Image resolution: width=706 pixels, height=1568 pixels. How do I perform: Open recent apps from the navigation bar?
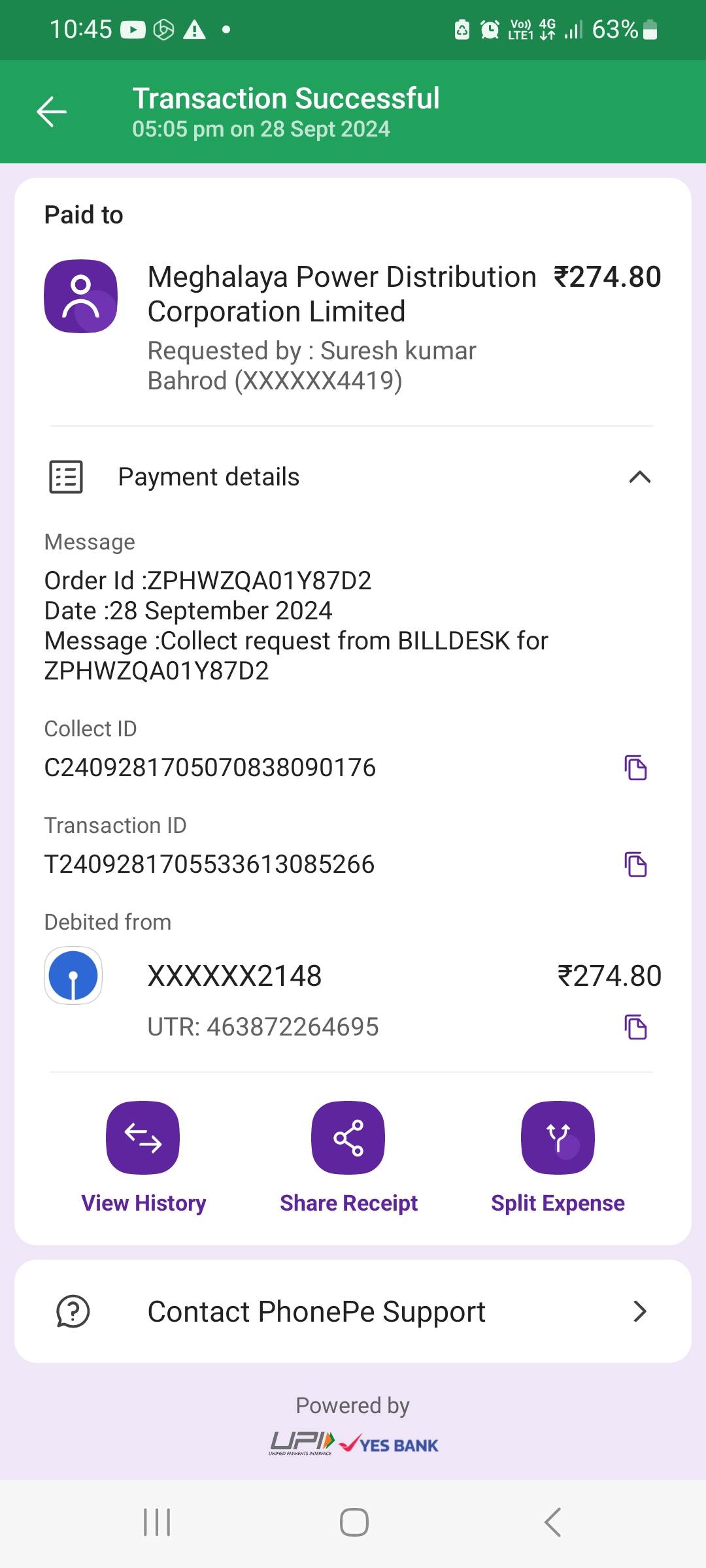(x=157, y=1522)
